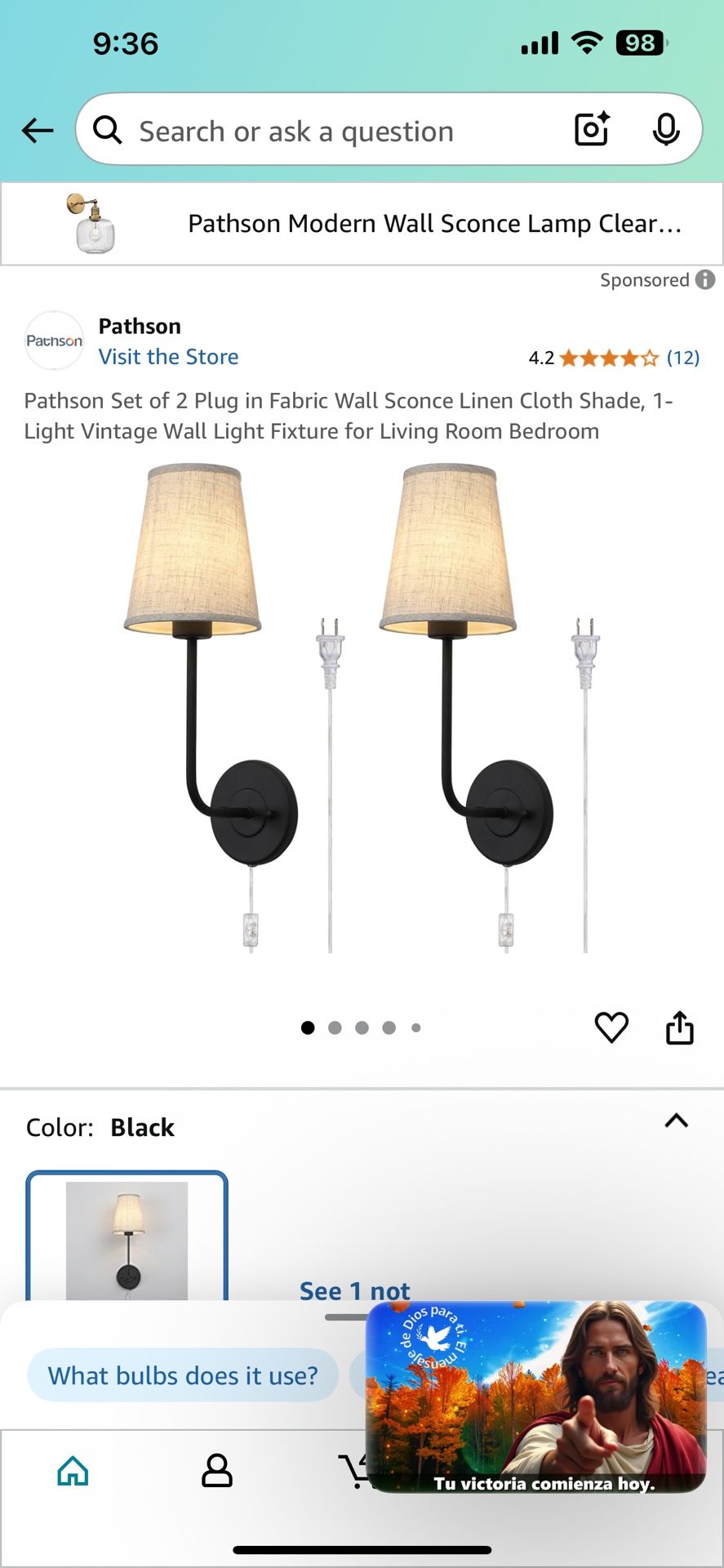
Task: Open camera lens search
Action: tap(592, 130)
